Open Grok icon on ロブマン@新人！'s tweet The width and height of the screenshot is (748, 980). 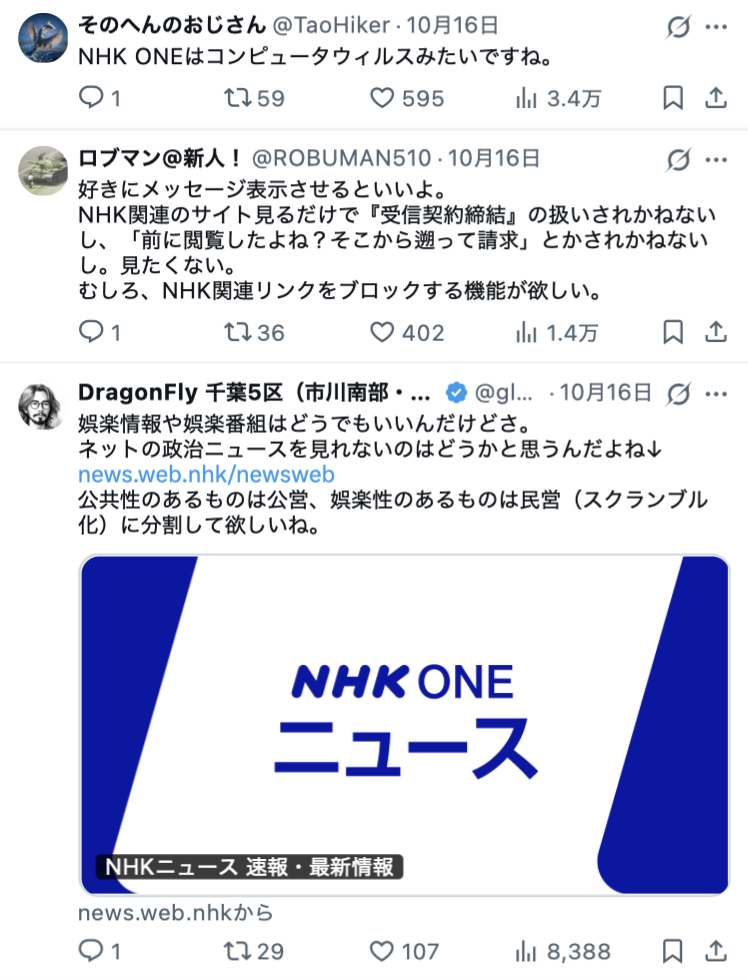pos(679,160)
